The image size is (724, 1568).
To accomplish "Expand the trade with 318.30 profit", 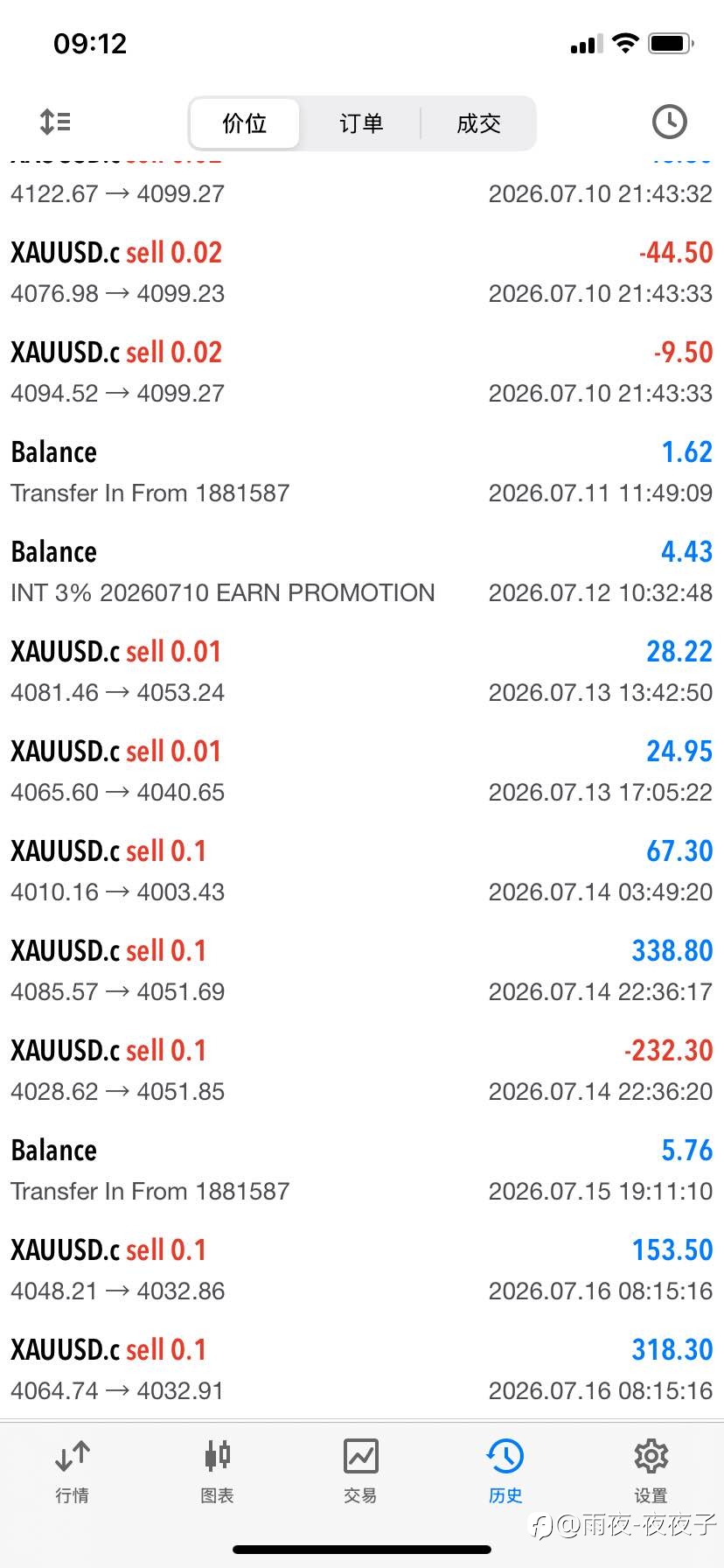I will [x=362, y=1369].
